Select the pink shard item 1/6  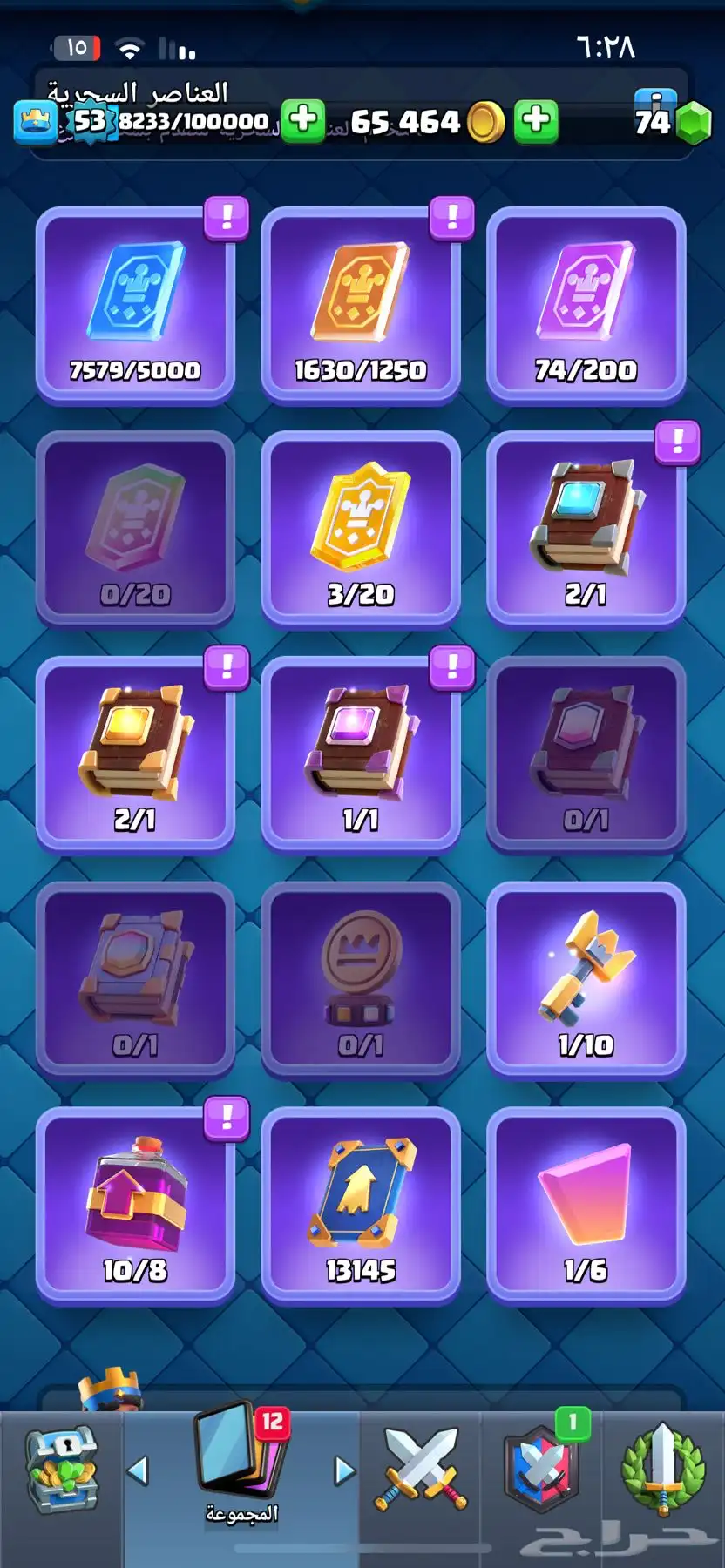pyautogui.click(x=586, y=1205)
